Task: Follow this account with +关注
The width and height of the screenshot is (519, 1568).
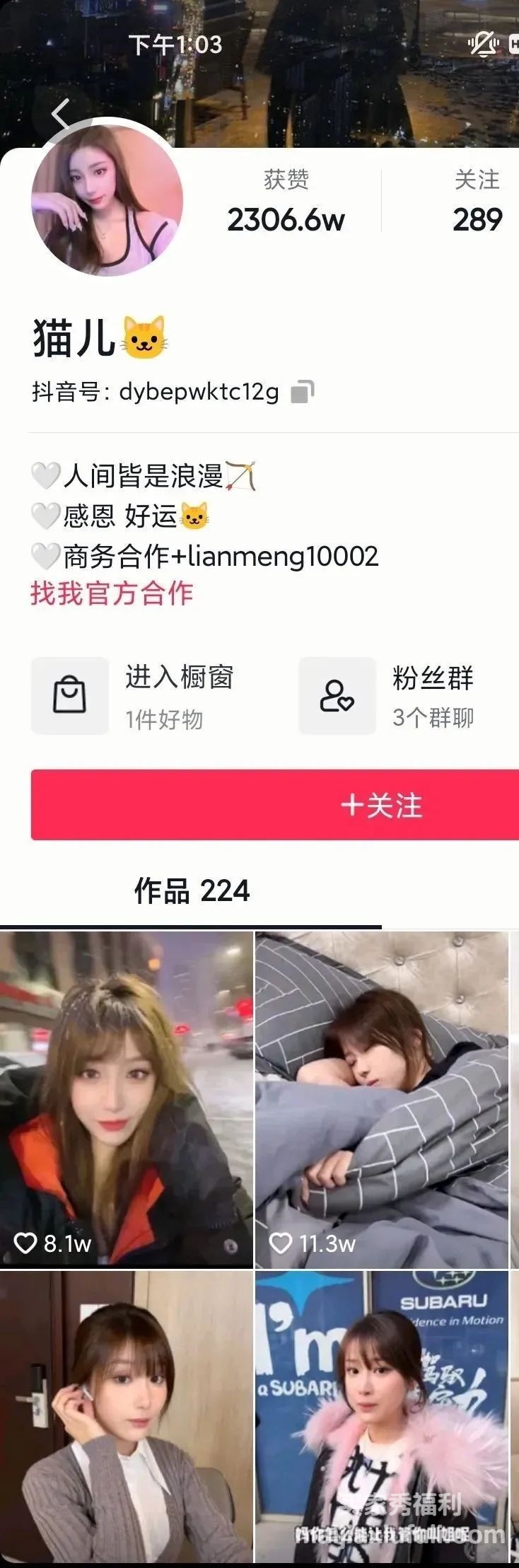Action: click(275, 805)
